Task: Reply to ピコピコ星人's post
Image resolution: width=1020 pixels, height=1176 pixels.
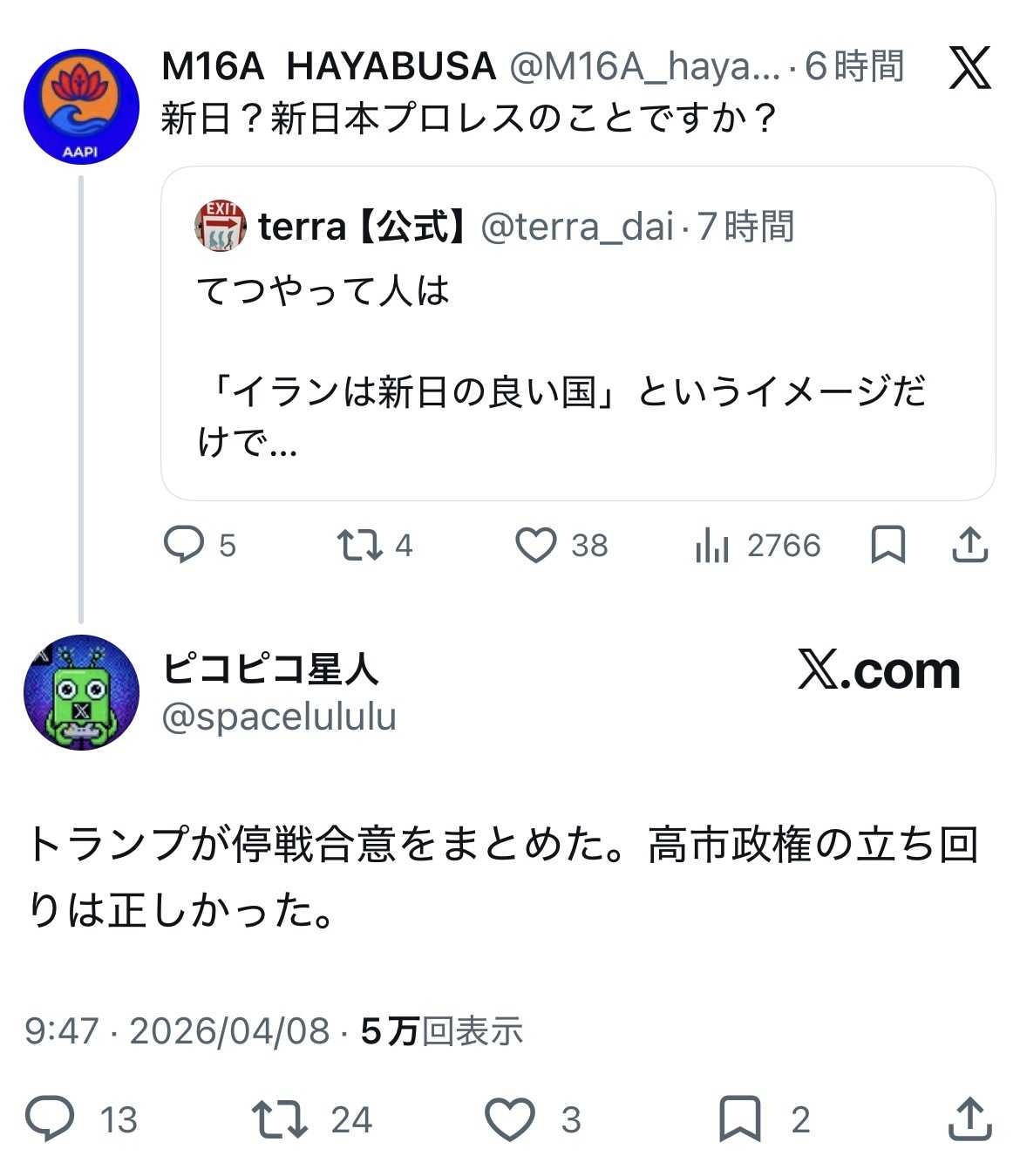Action: [50, 1119]
